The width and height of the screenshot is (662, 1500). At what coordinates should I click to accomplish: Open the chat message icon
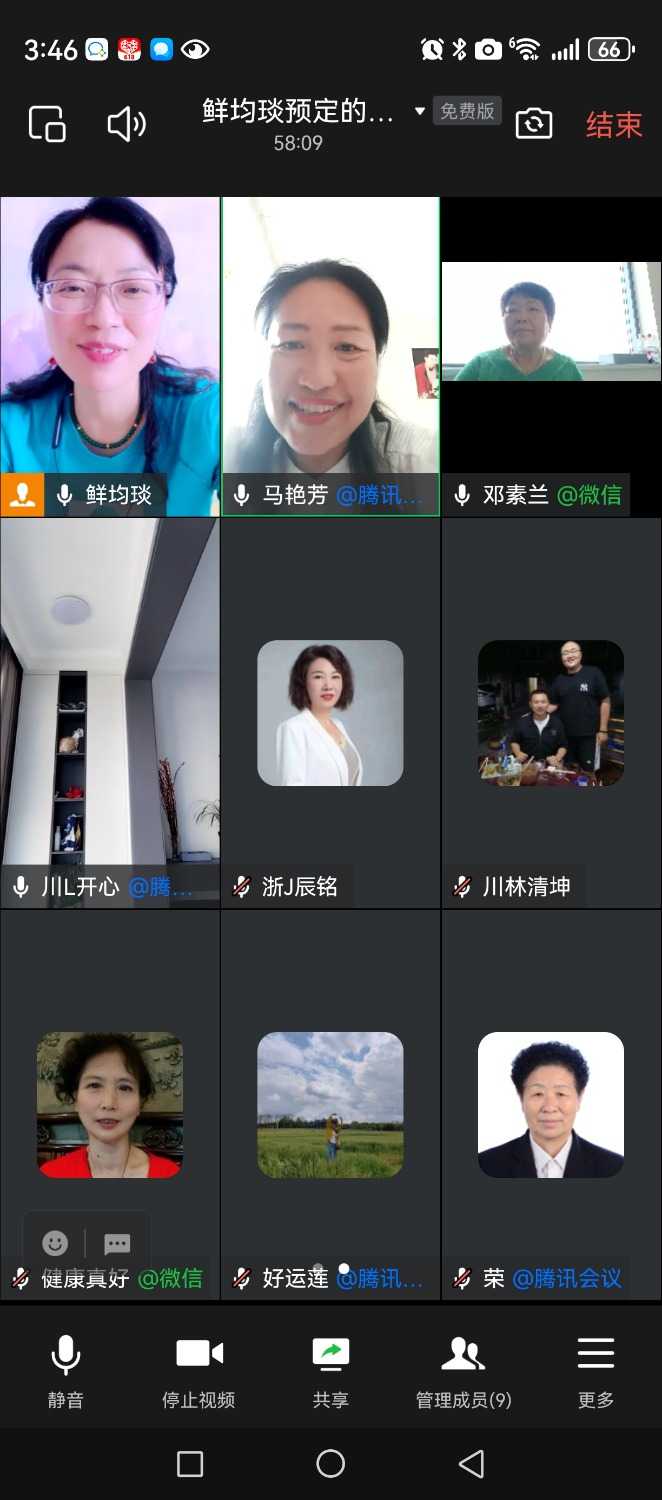117,1243
